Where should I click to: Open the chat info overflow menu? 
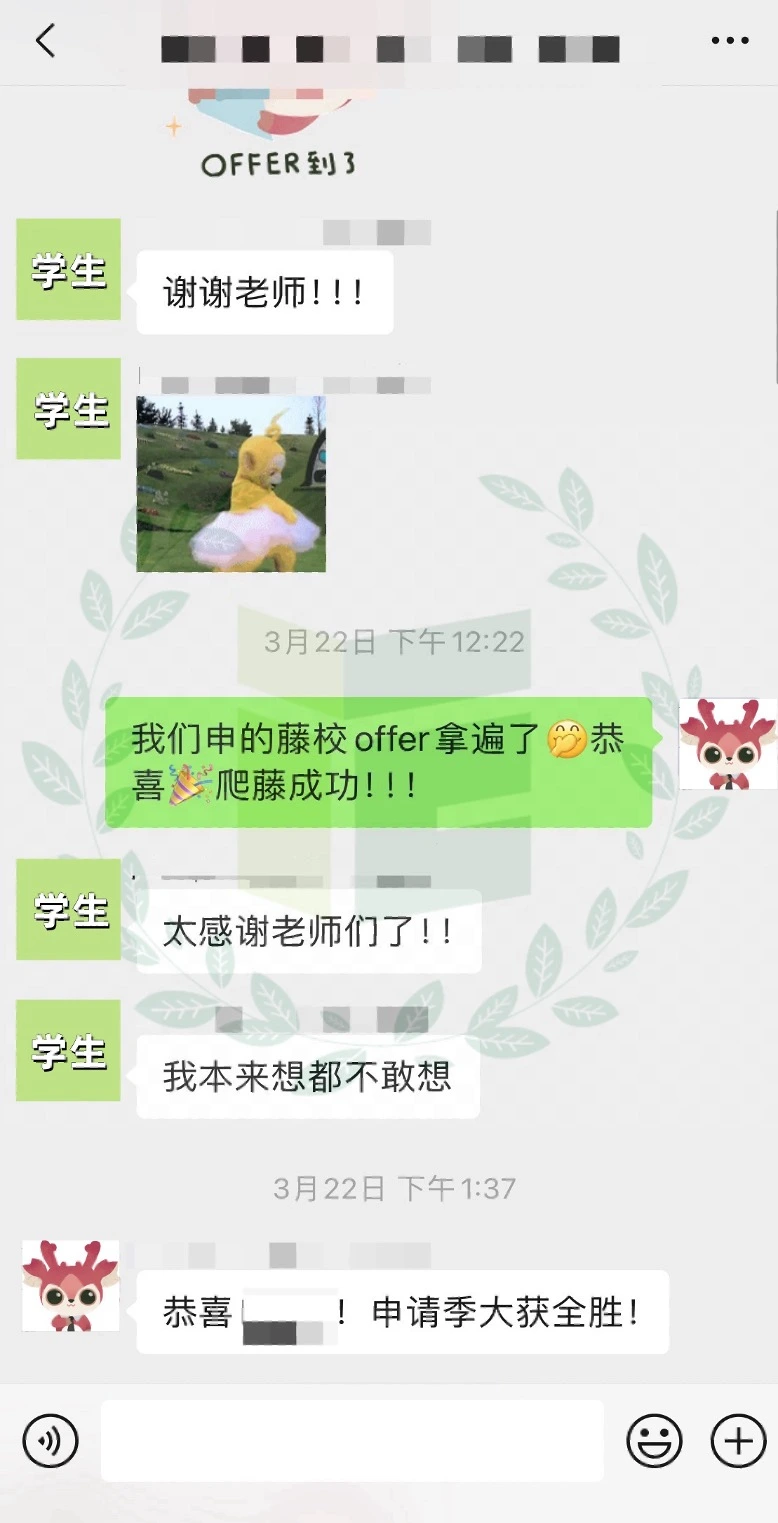pyautogui.click(x=729, y=41)
